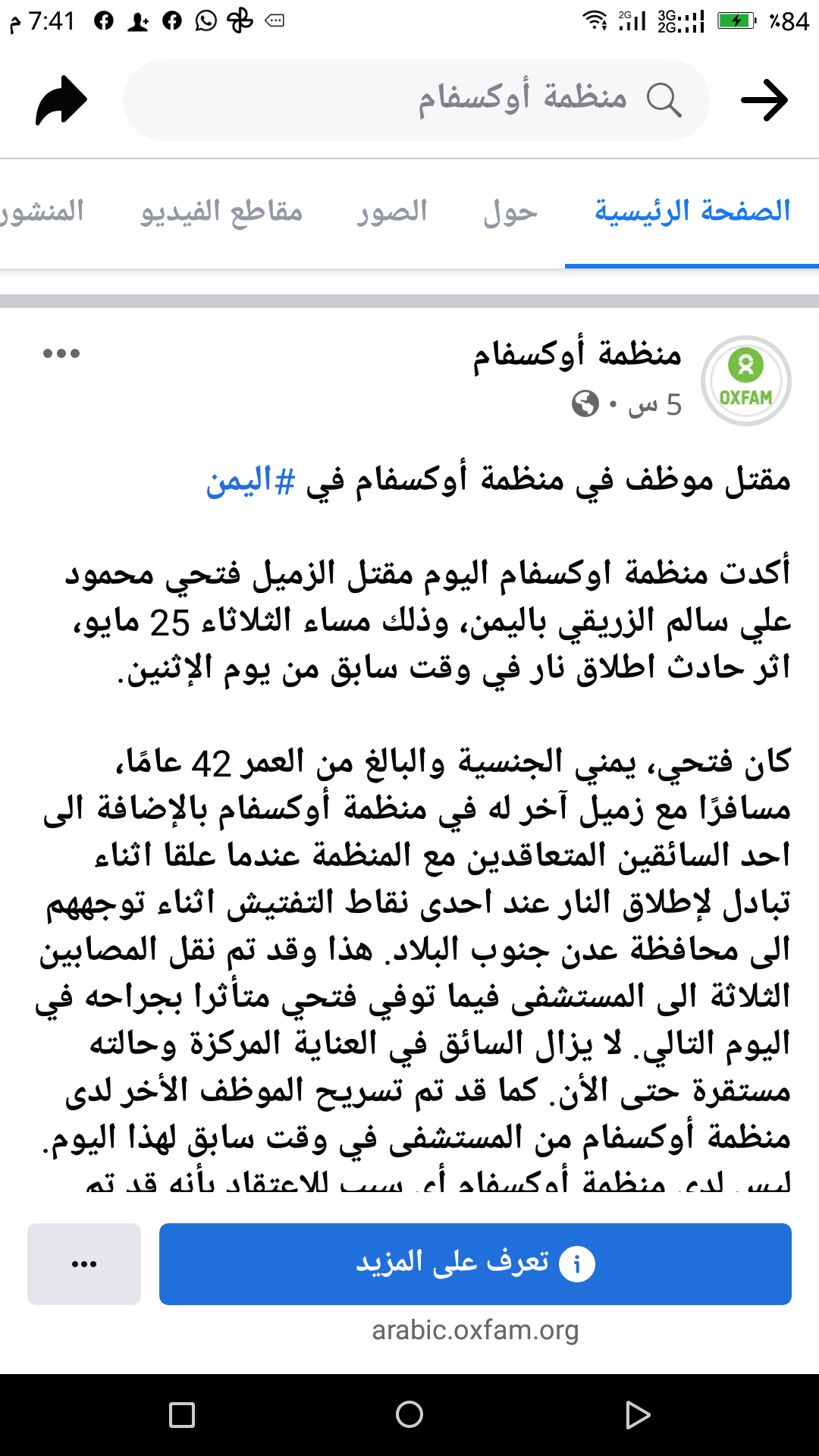This screenshot has width=819, height=1456.
Task: Open the حول tab
Action: coord(510,212)
